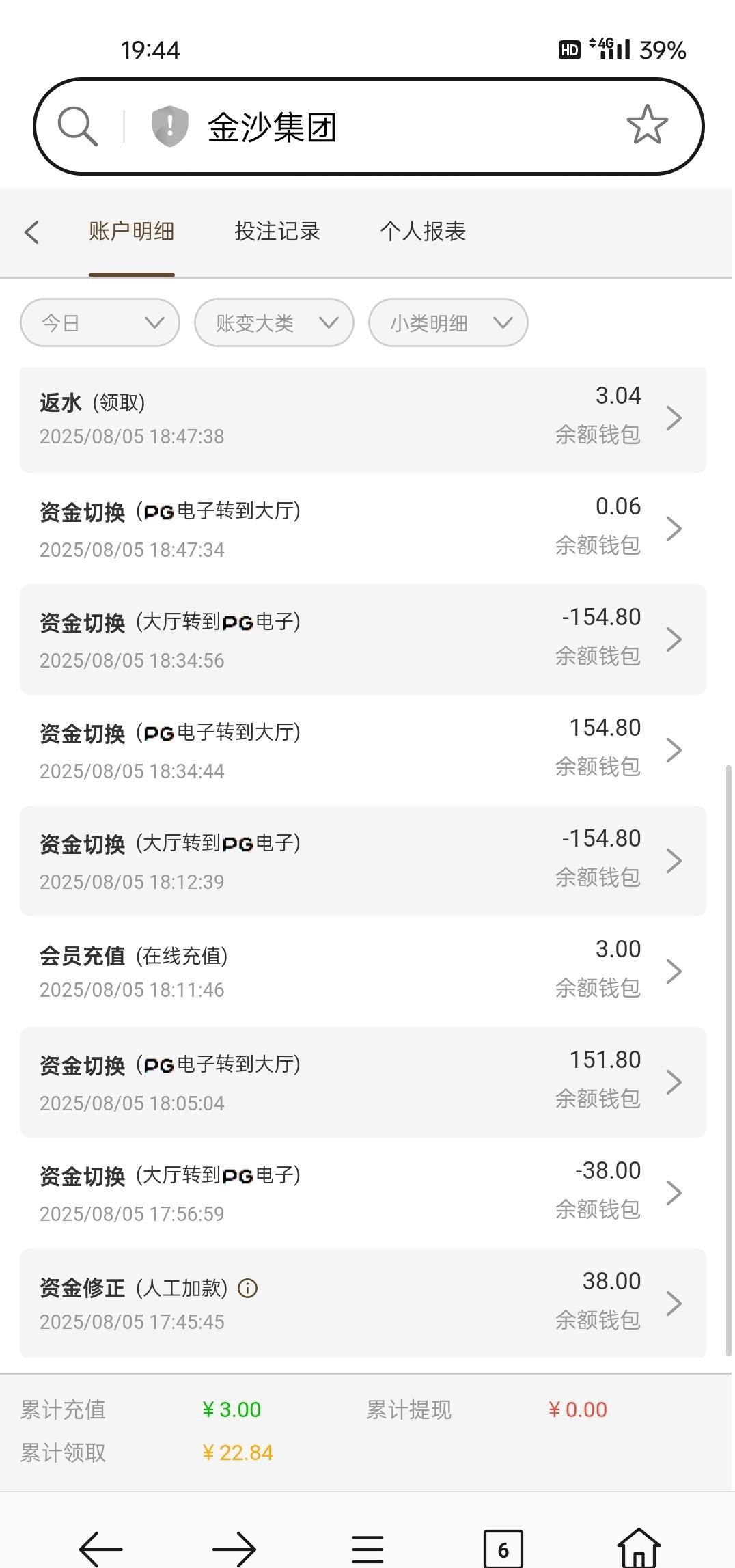Bookmark this page with the star
The width and height of the screenshot is (735, 1568).
click(x=646, y=125)
